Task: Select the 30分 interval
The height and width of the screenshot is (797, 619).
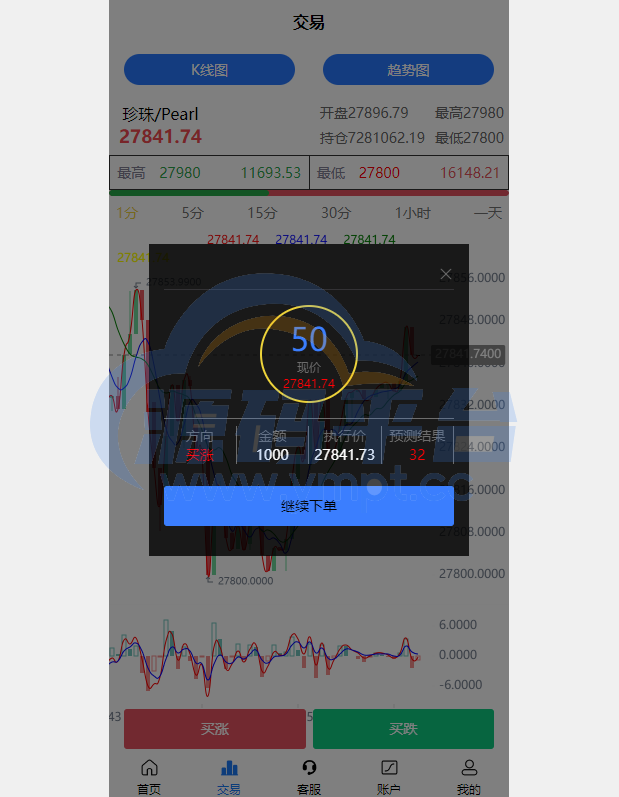Action: [x=336, y=213]
